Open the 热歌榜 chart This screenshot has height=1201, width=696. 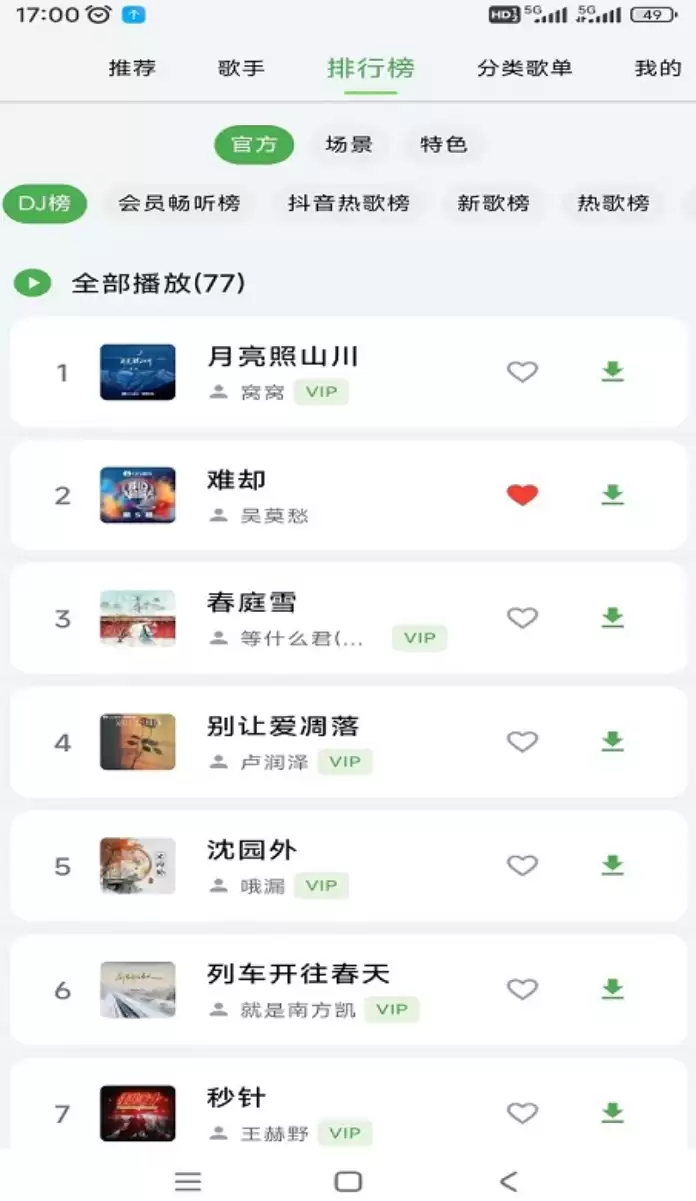pyautogui.click(x=613, y=203)
